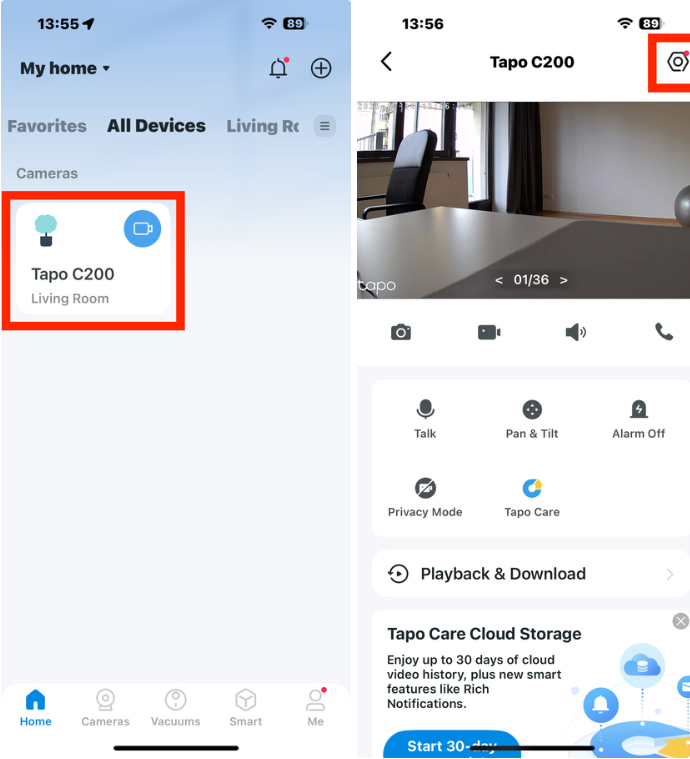Viewport: 690px width, 759px height.
Task: Add a new device with plus icon
Action: click(x=321, y=68)
